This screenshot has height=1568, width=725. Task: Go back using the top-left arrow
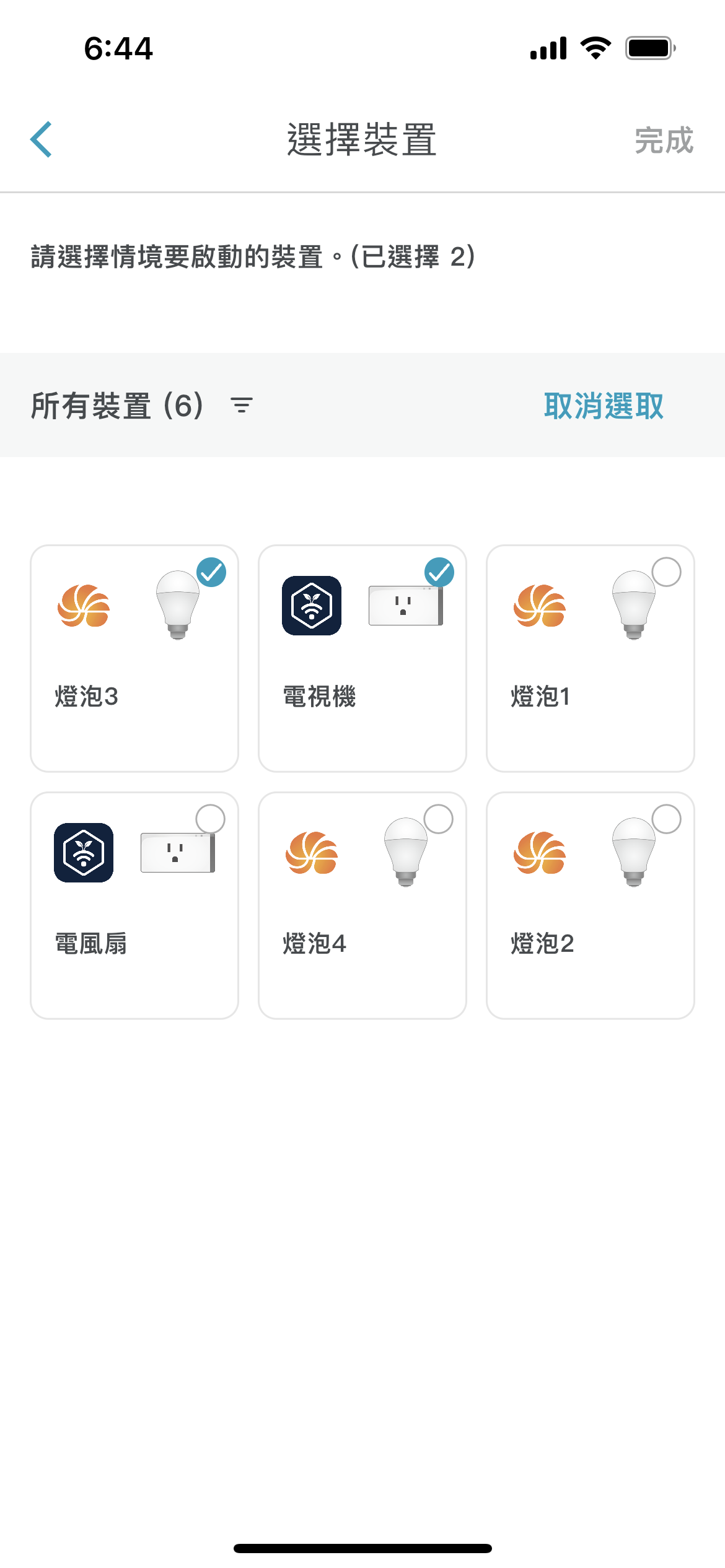point(41,139)
